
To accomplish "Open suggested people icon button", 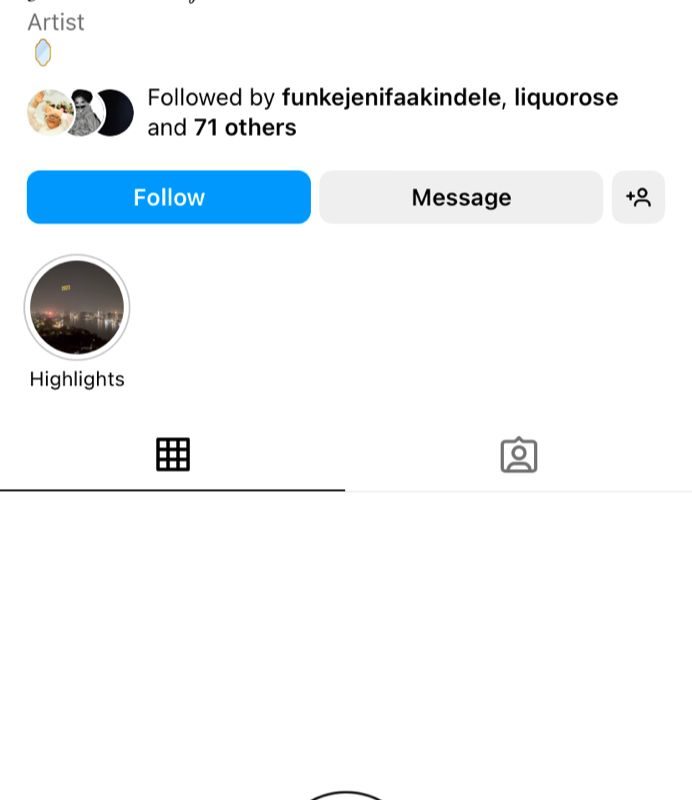I will click(638, 197).
